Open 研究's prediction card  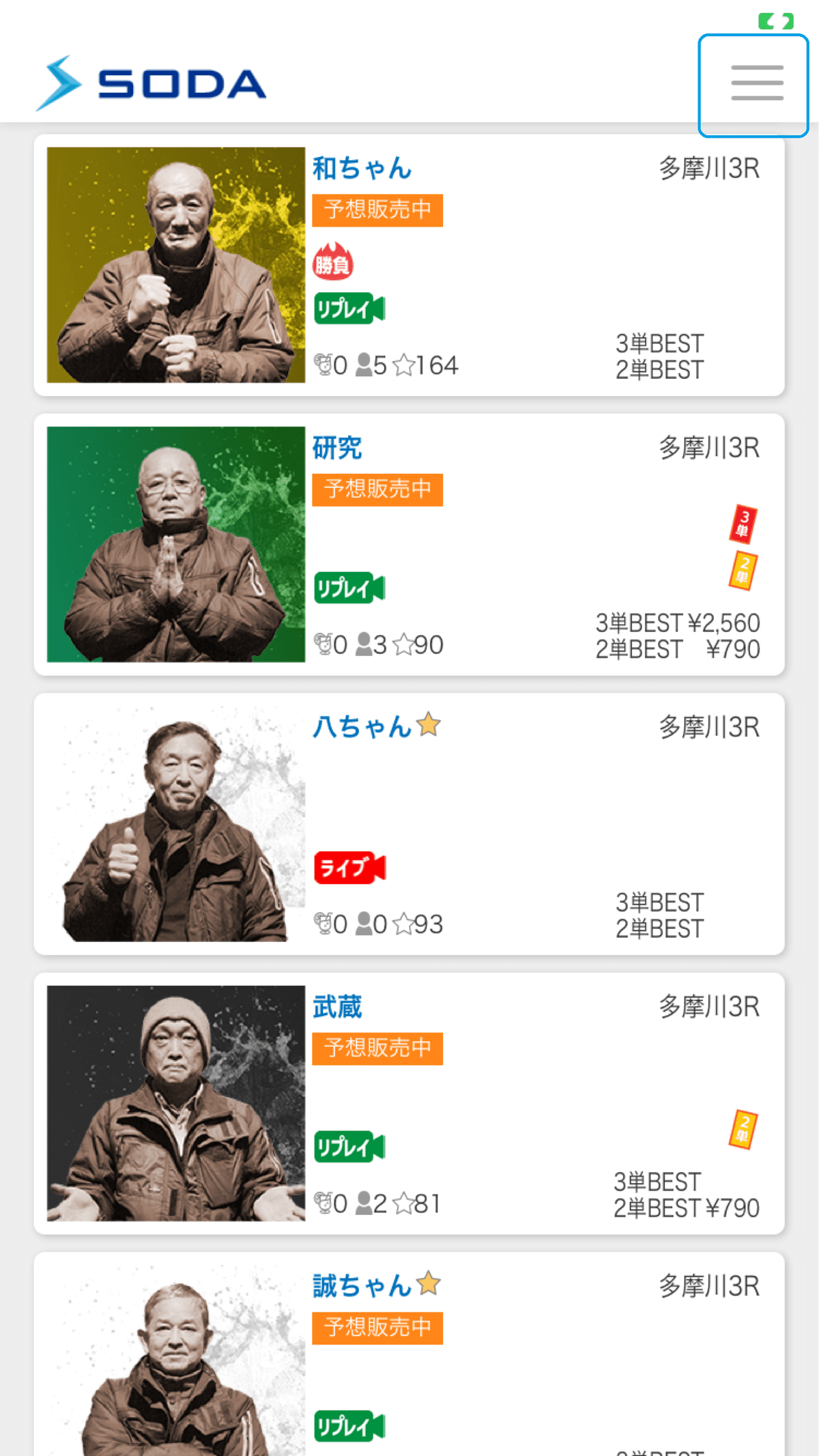click(409, 544)
